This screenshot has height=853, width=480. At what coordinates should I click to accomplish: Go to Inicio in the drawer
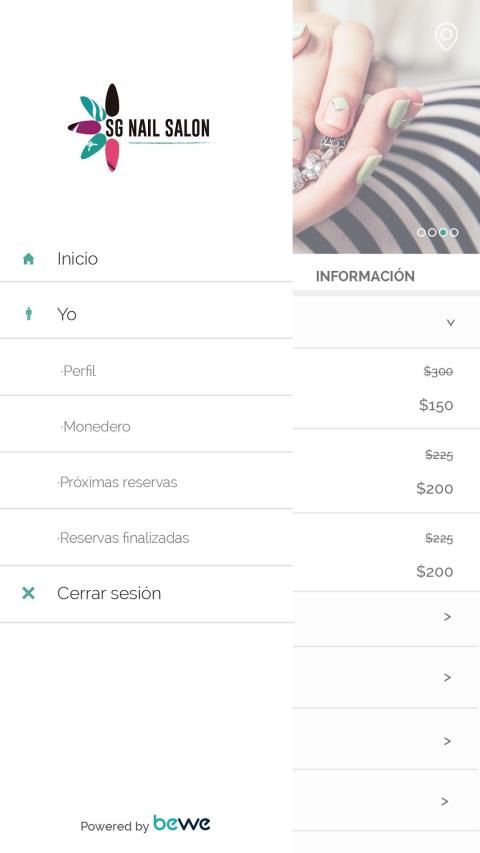(146, 258)
